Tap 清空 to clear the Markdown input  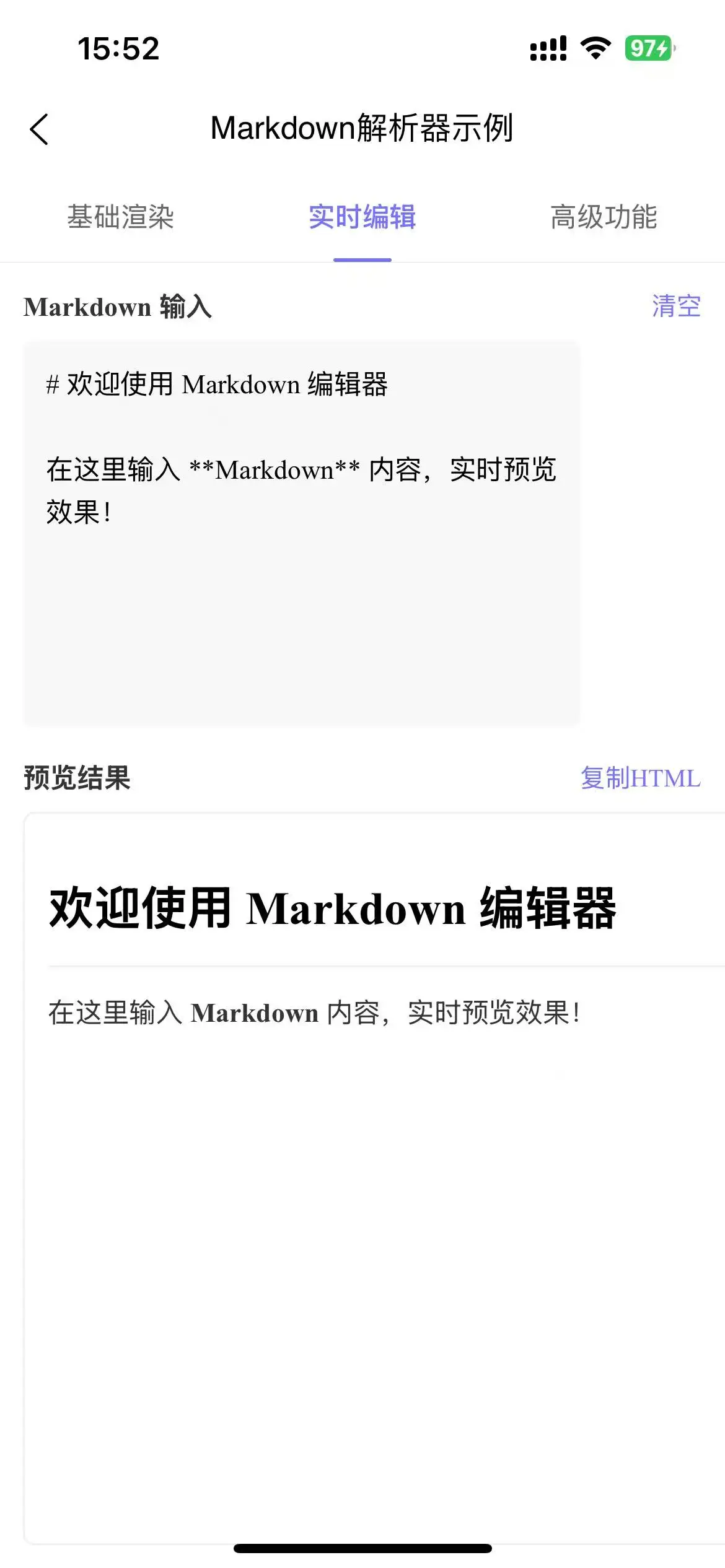[675, 307]
